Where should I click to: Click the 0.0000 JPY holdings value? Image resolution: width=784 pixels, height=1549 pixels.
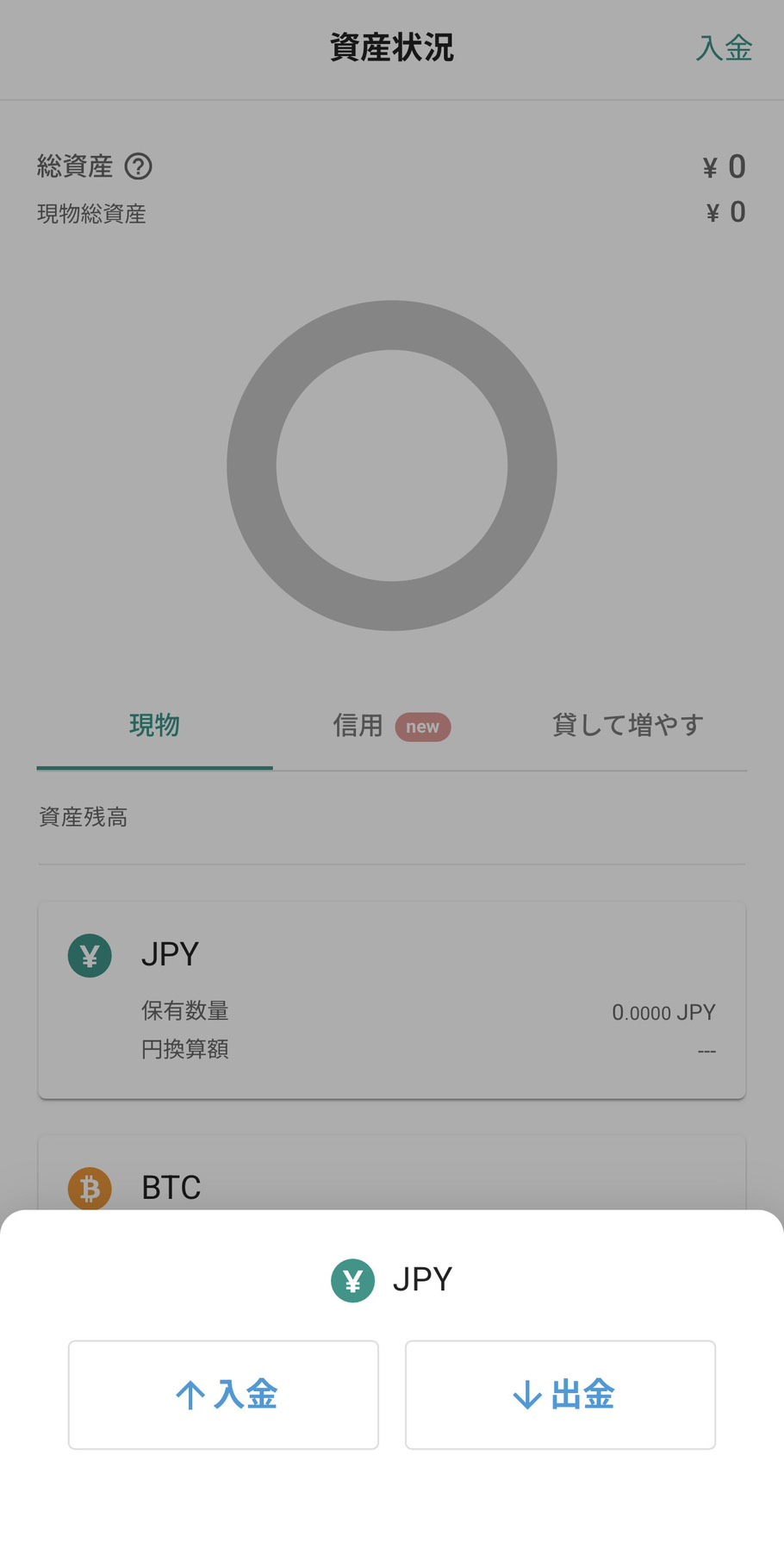pyautogui.click(x=663, y=1012)
